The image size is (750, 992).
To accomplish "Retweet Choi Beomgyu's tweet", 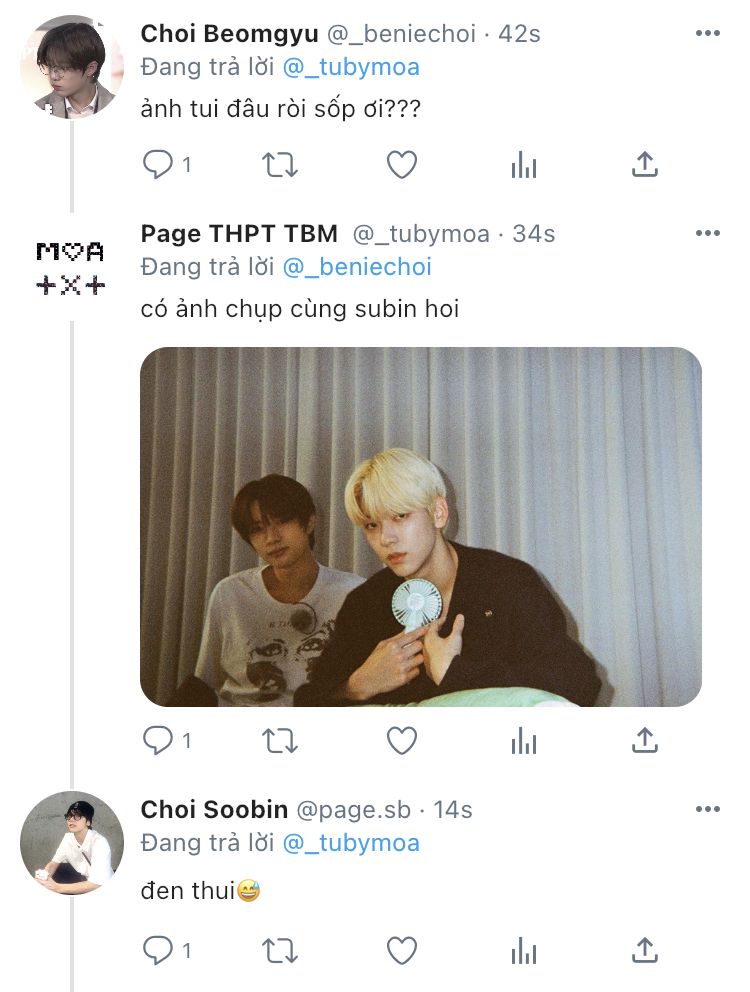I will [x=280, y=165].
